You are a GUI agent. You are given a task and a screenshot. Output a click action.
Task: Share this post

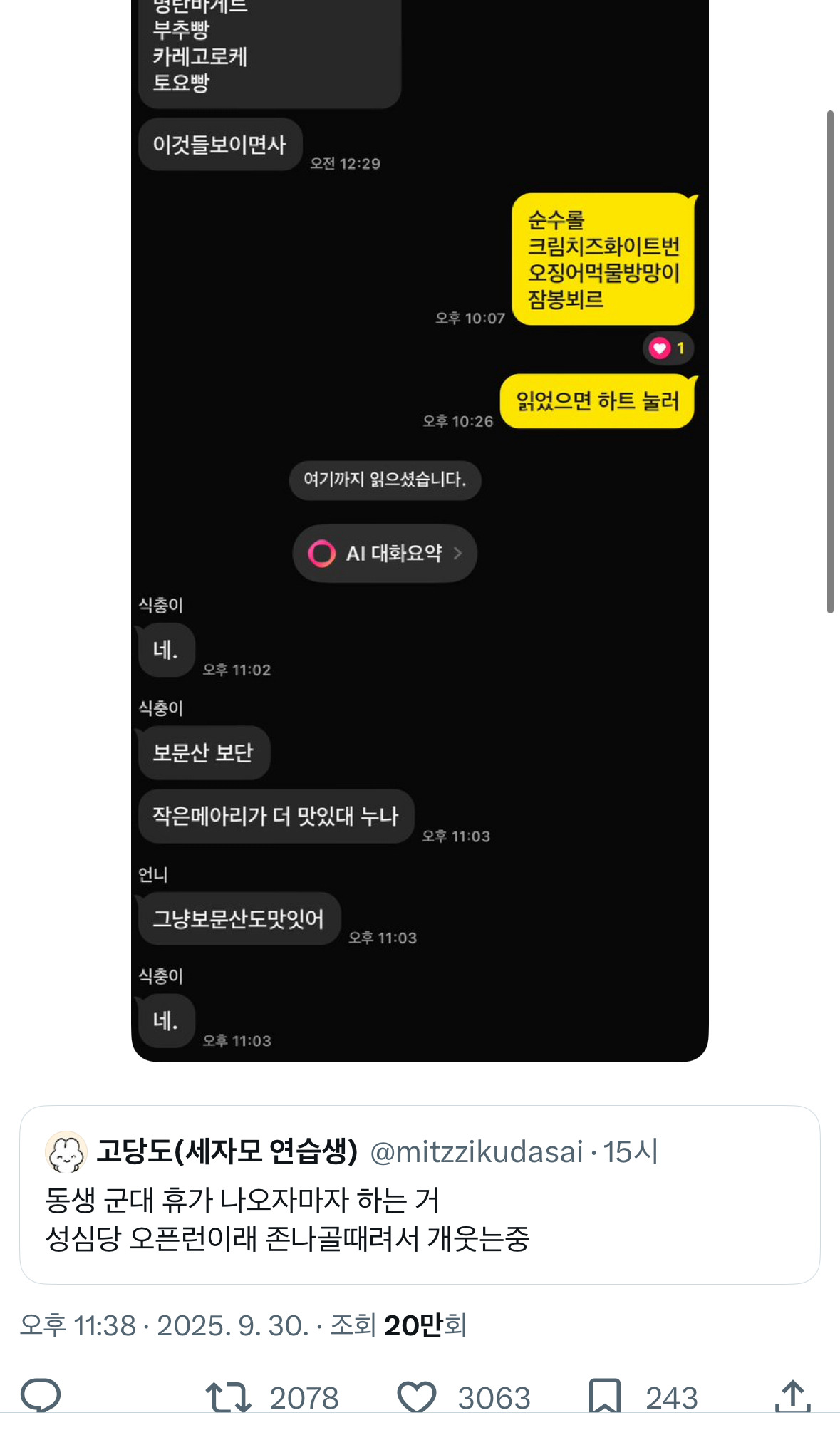793,1397
